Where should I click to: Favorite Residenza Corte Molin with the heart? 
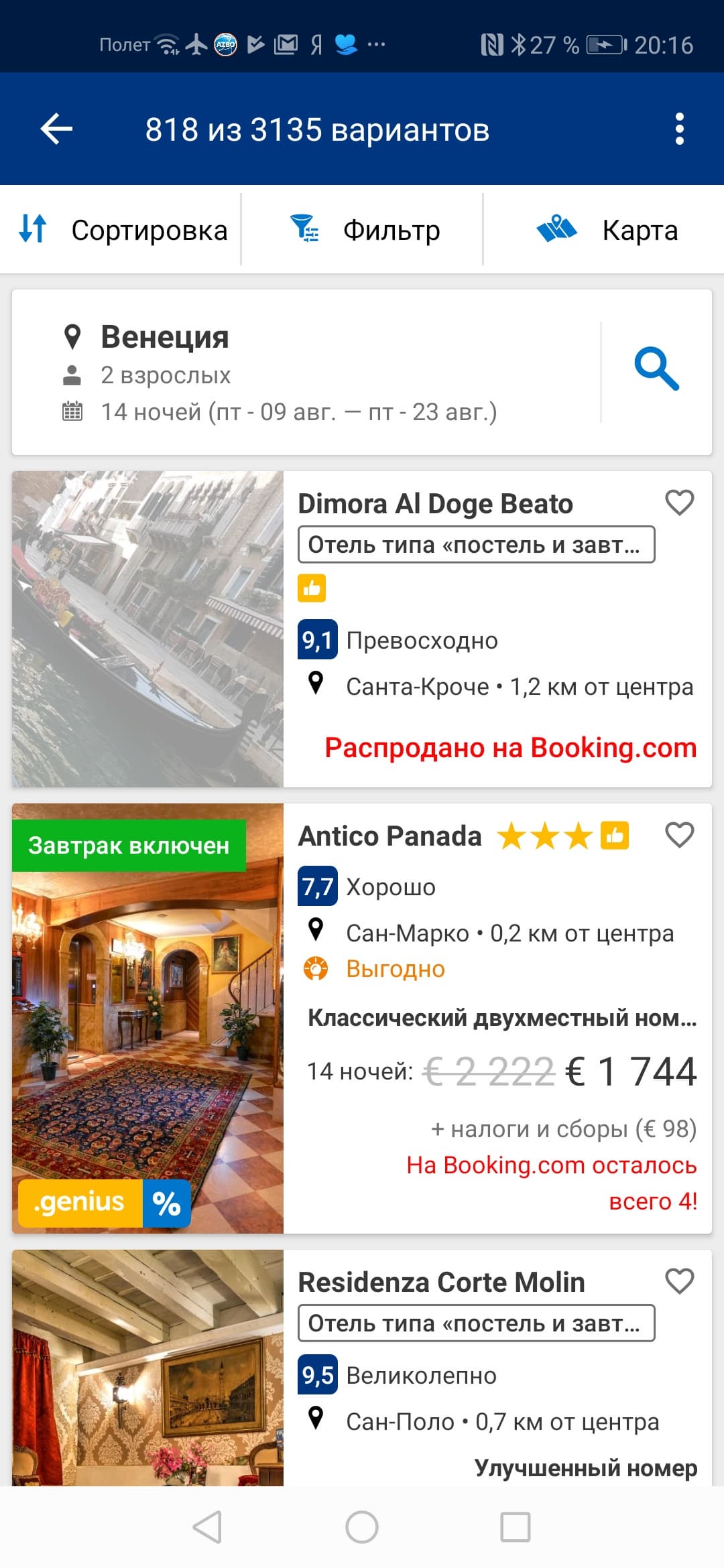[679, 1281]
